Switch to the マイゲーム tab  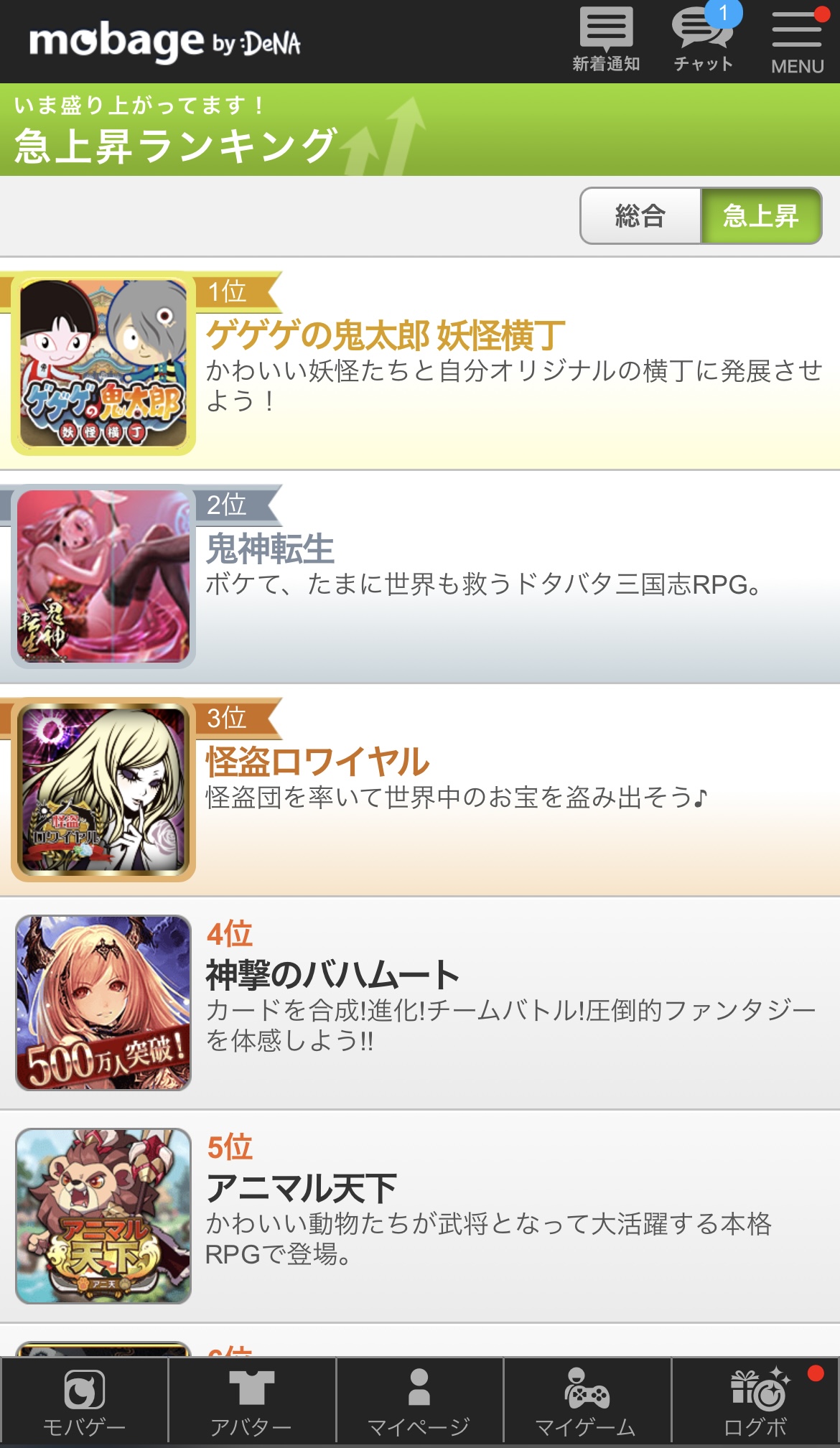(x=587, y=1401)
